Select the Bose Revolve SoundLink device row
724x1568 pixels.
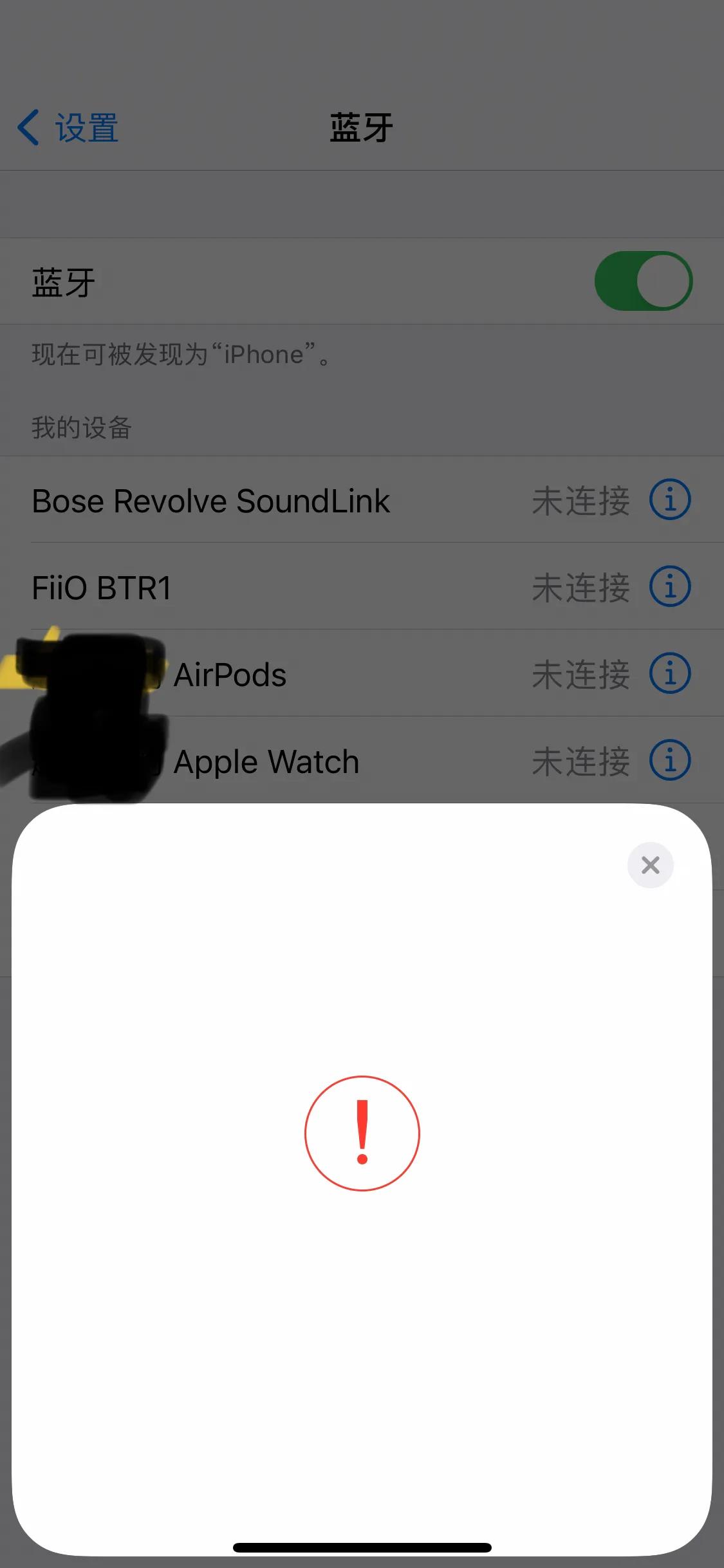pyautogui.click(x=211, y=501)
